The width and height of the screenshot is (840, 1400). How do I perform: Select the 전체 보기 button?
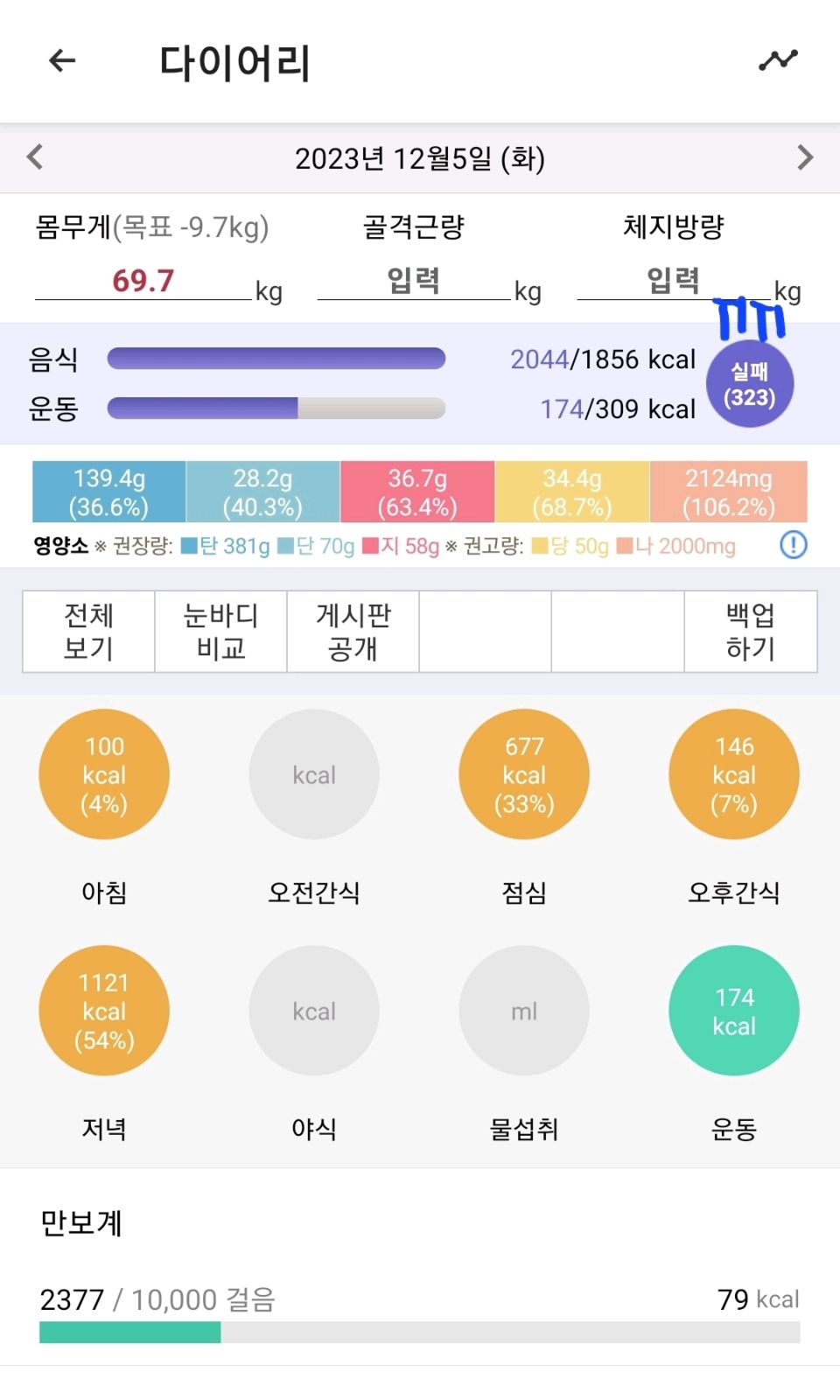tap(88, 631)
